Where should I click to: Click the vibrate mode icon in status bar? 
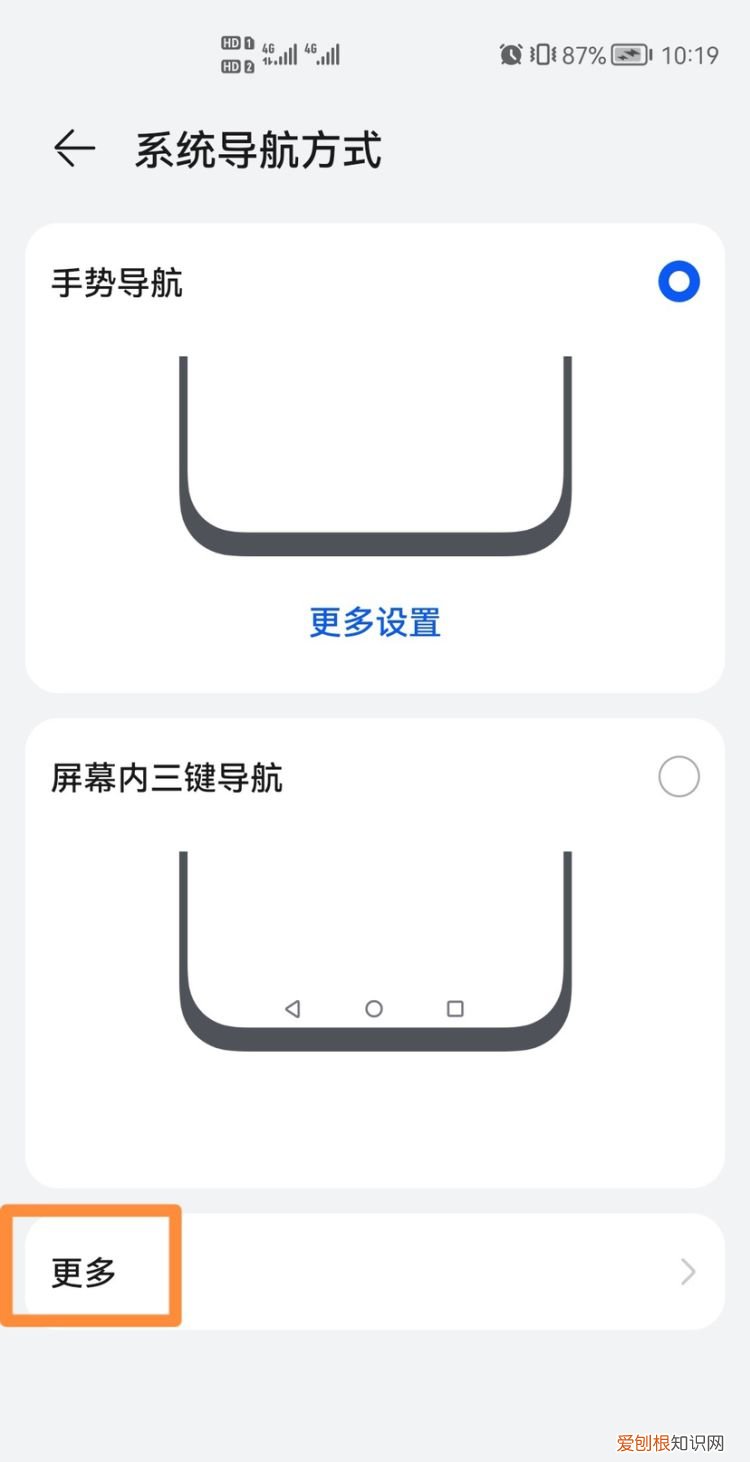[x=541, y=55]
